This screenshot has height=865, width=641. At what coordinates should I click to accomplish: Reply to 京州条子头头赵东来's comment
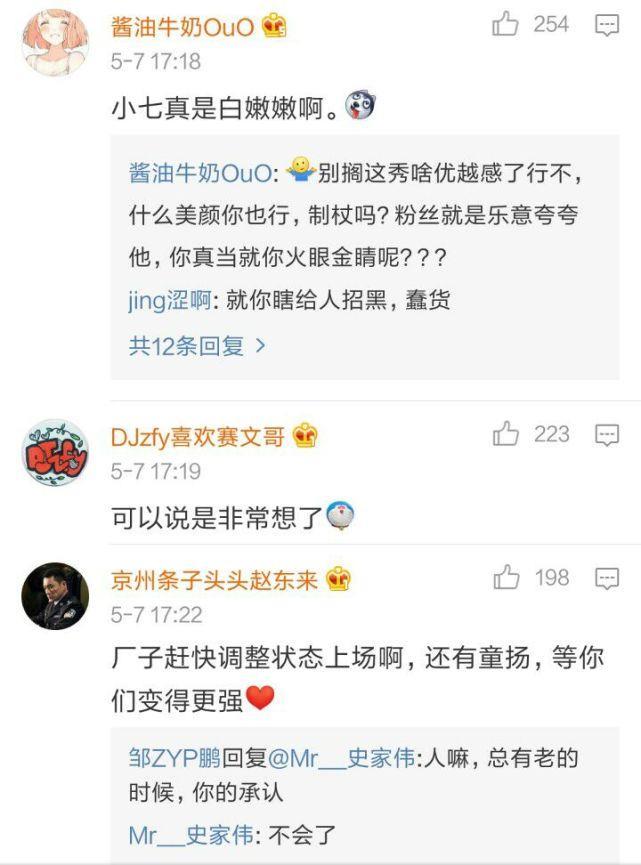coord(607,579)
